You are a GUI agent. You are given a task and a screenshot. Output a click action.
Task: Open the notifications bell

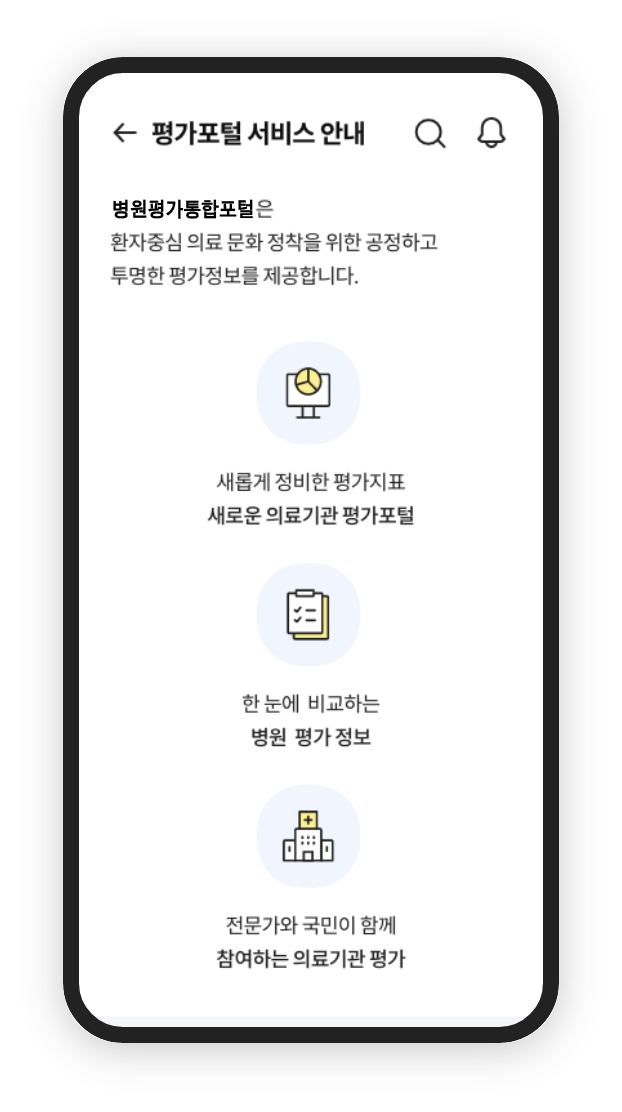[x=491, y=132]
